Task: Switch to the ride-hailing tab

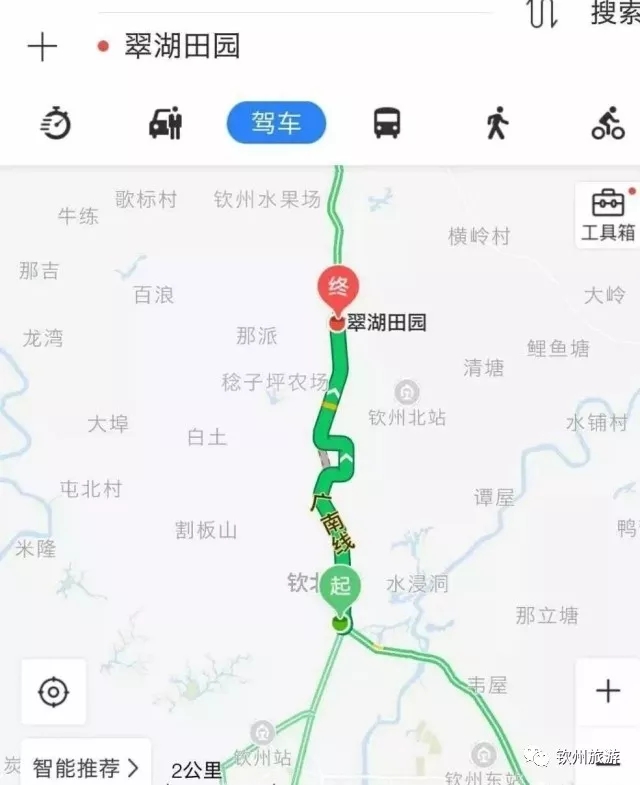Action: pos(166,124)
